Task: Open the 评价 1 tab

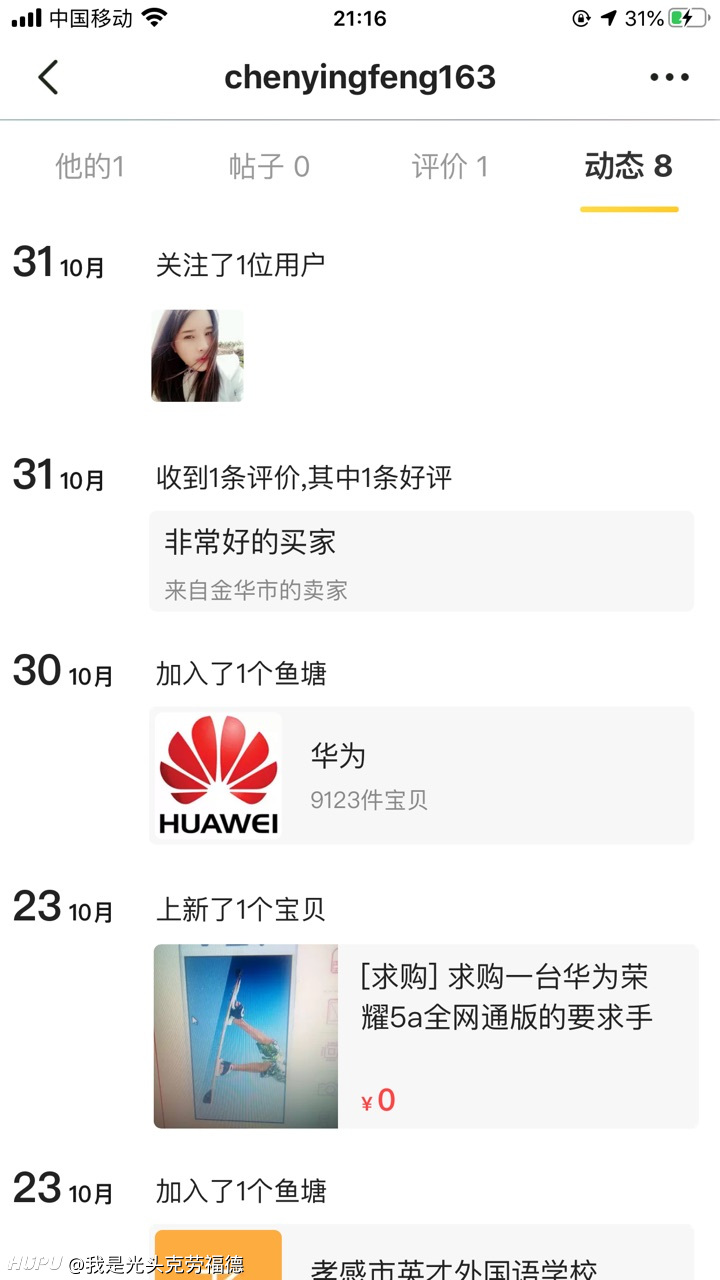Action: click(450, 166)
